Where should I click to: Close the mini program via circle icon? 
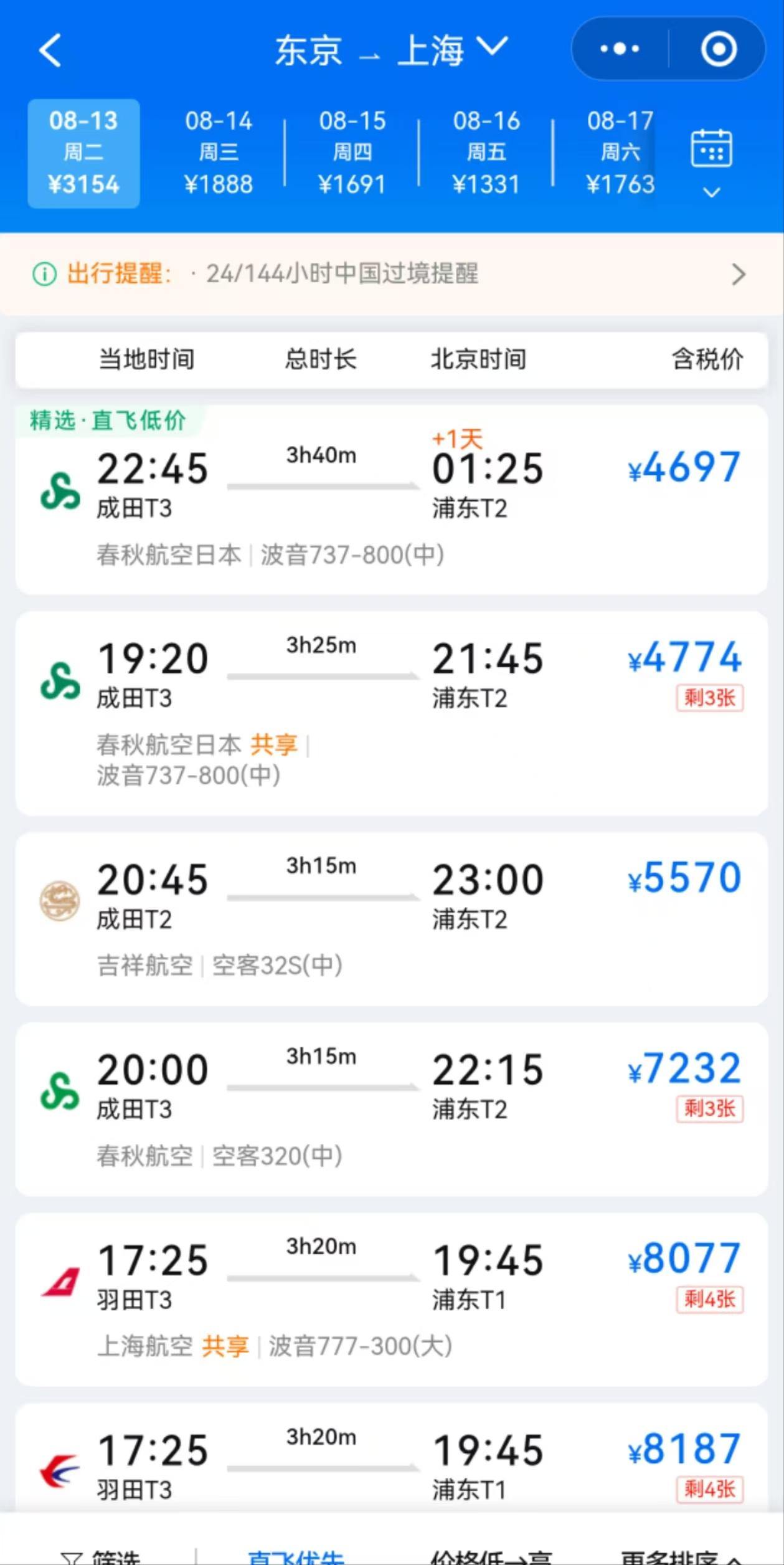719,49
